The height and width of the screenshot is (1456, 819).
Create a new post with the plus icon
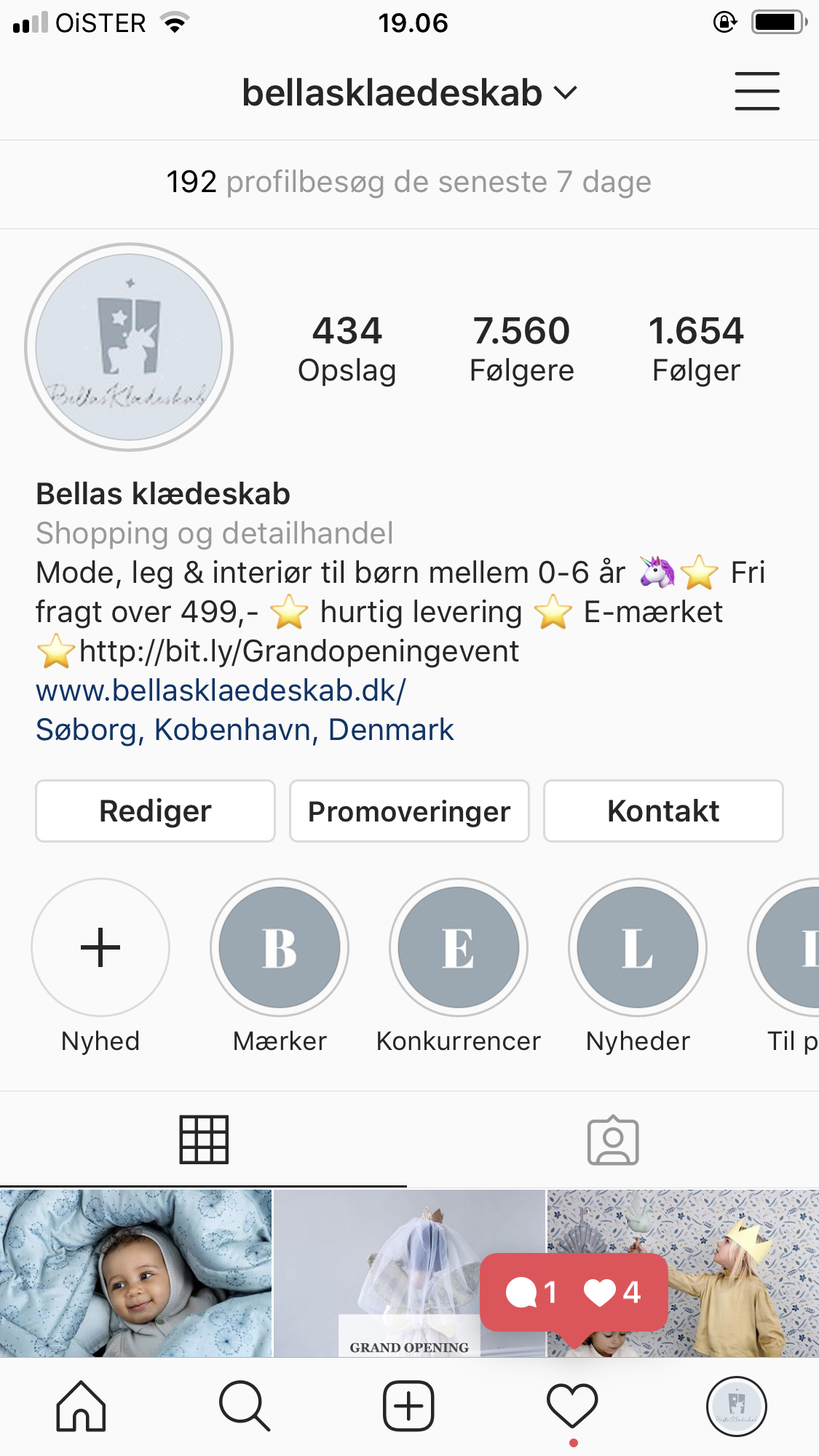[x=408, y=1406]
